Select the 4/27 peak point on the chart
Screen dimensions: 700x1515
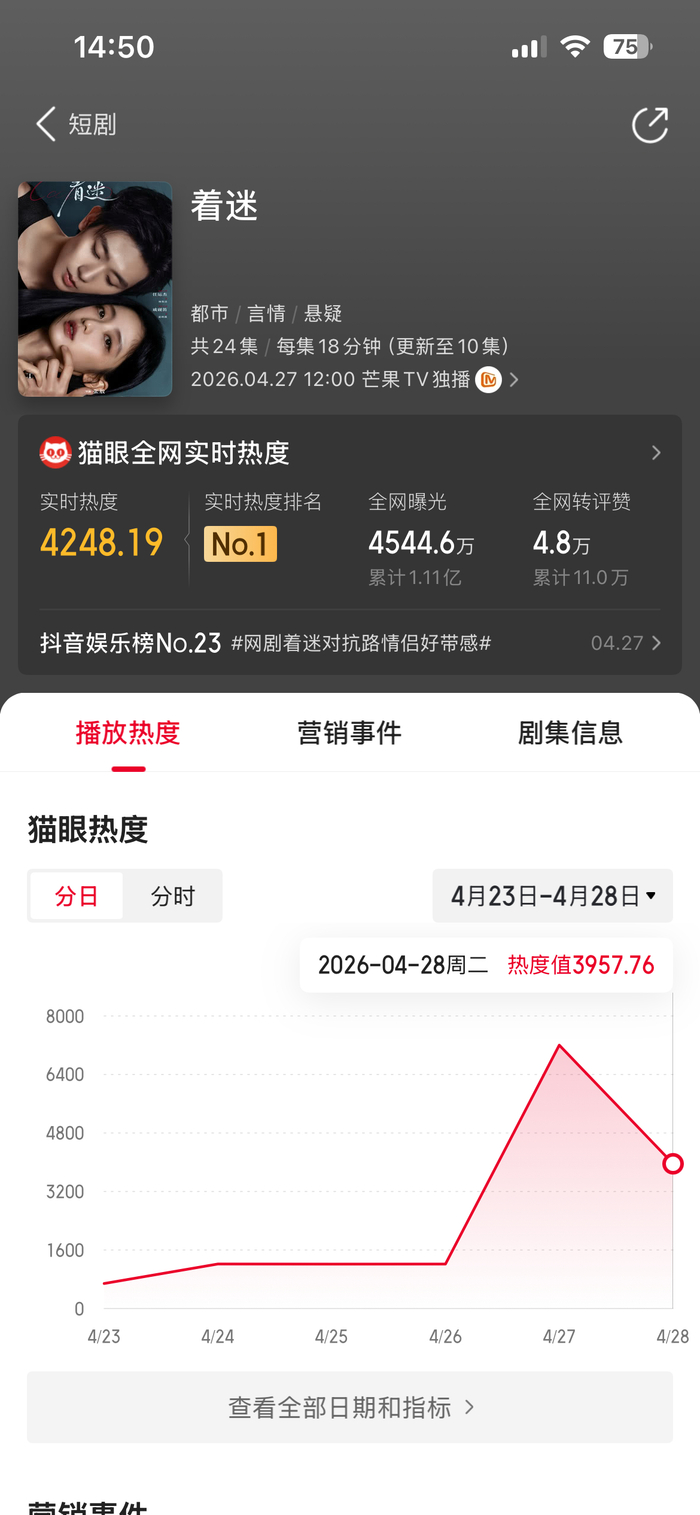pos(559,1045)
